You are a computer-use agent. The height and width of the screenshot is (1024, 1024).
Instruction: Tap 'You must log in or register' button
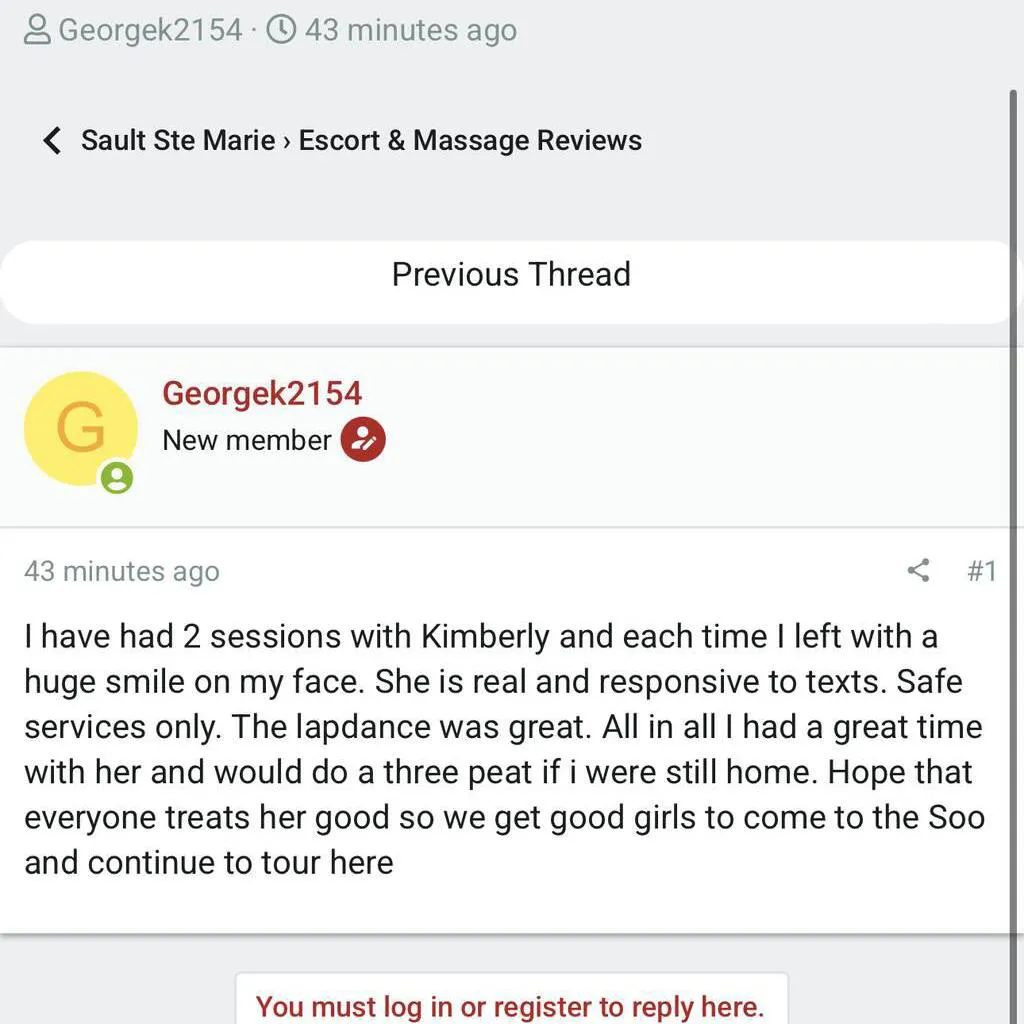pos(510,1004)
